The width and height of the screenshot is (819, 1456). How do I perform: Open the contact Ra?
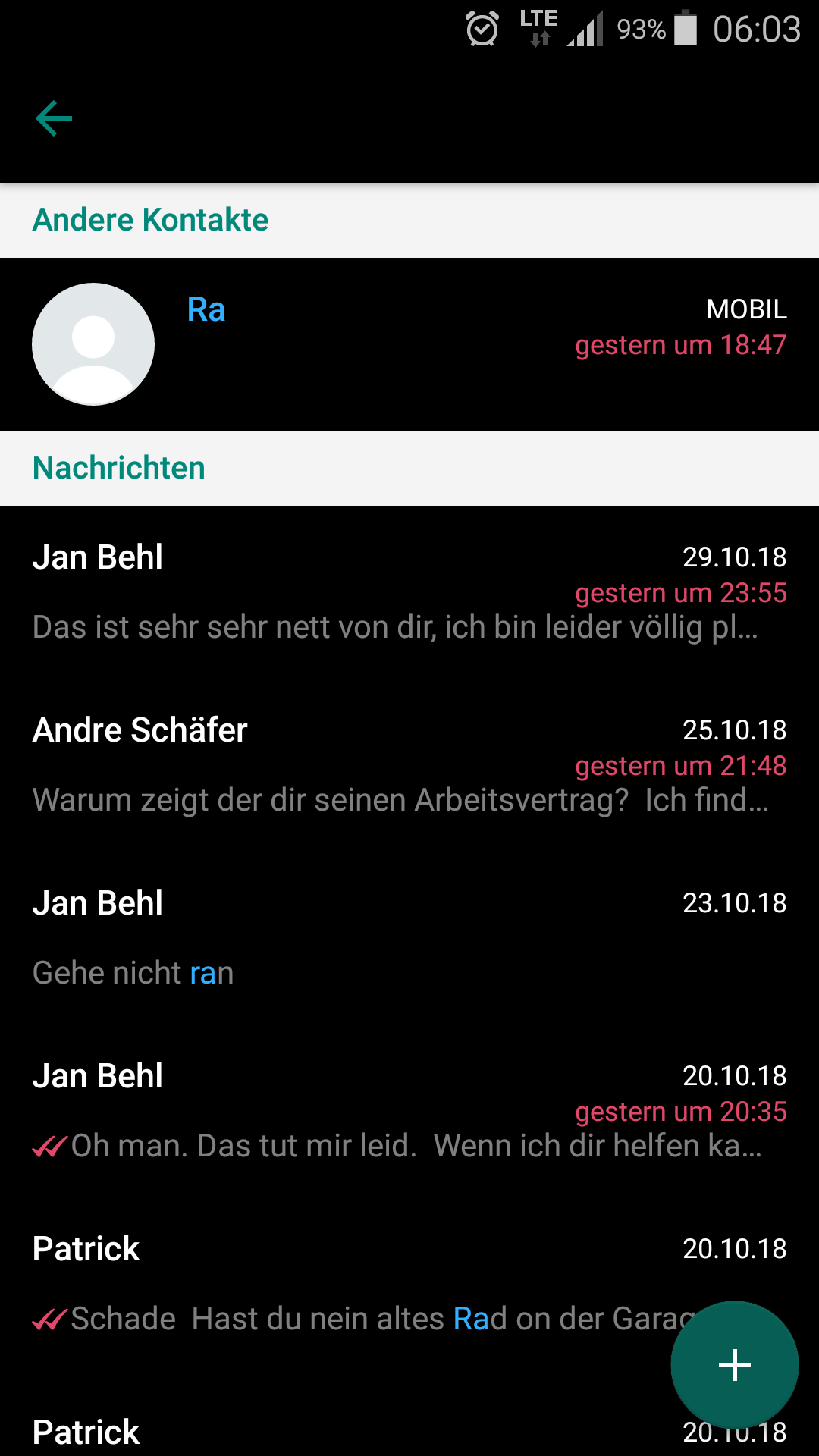409,344
